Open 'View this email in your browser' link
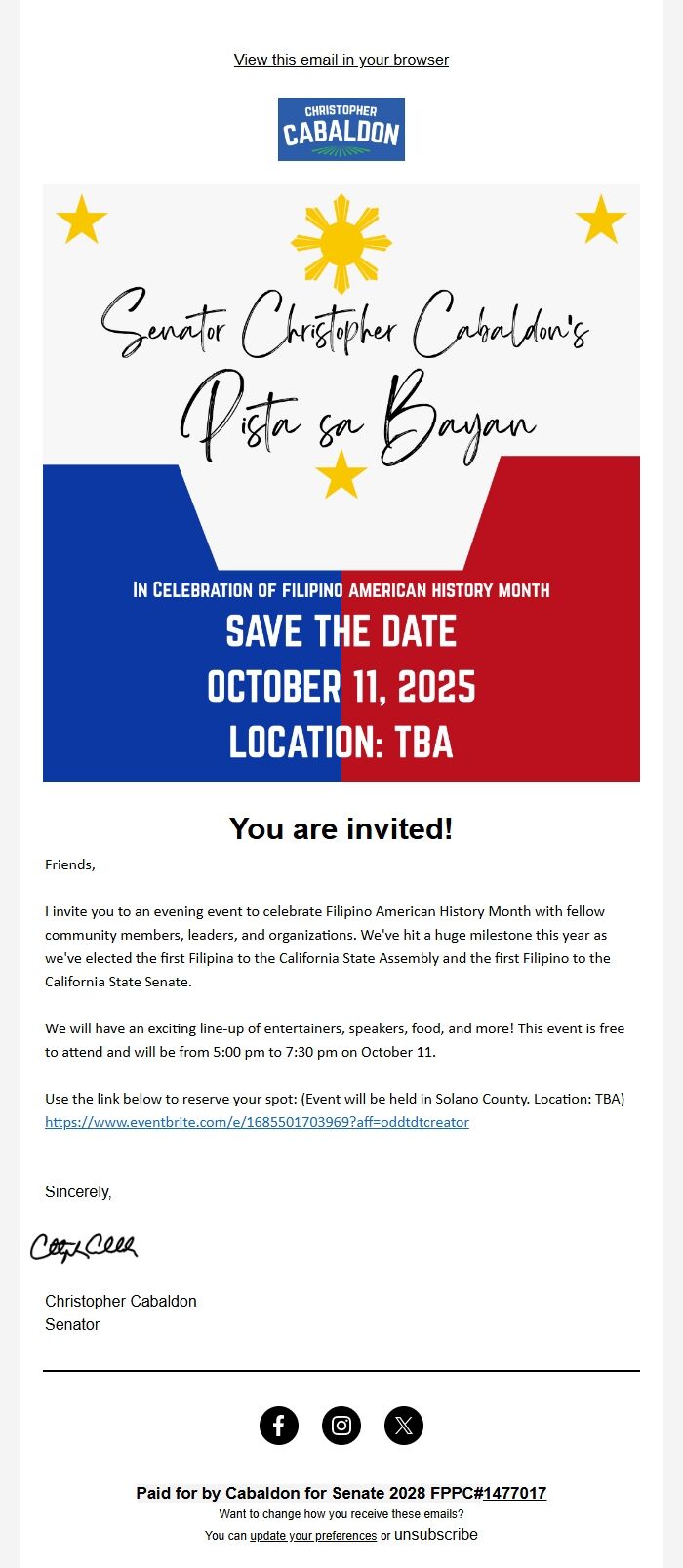683x1568 pixels. click(x=341, y=60)
